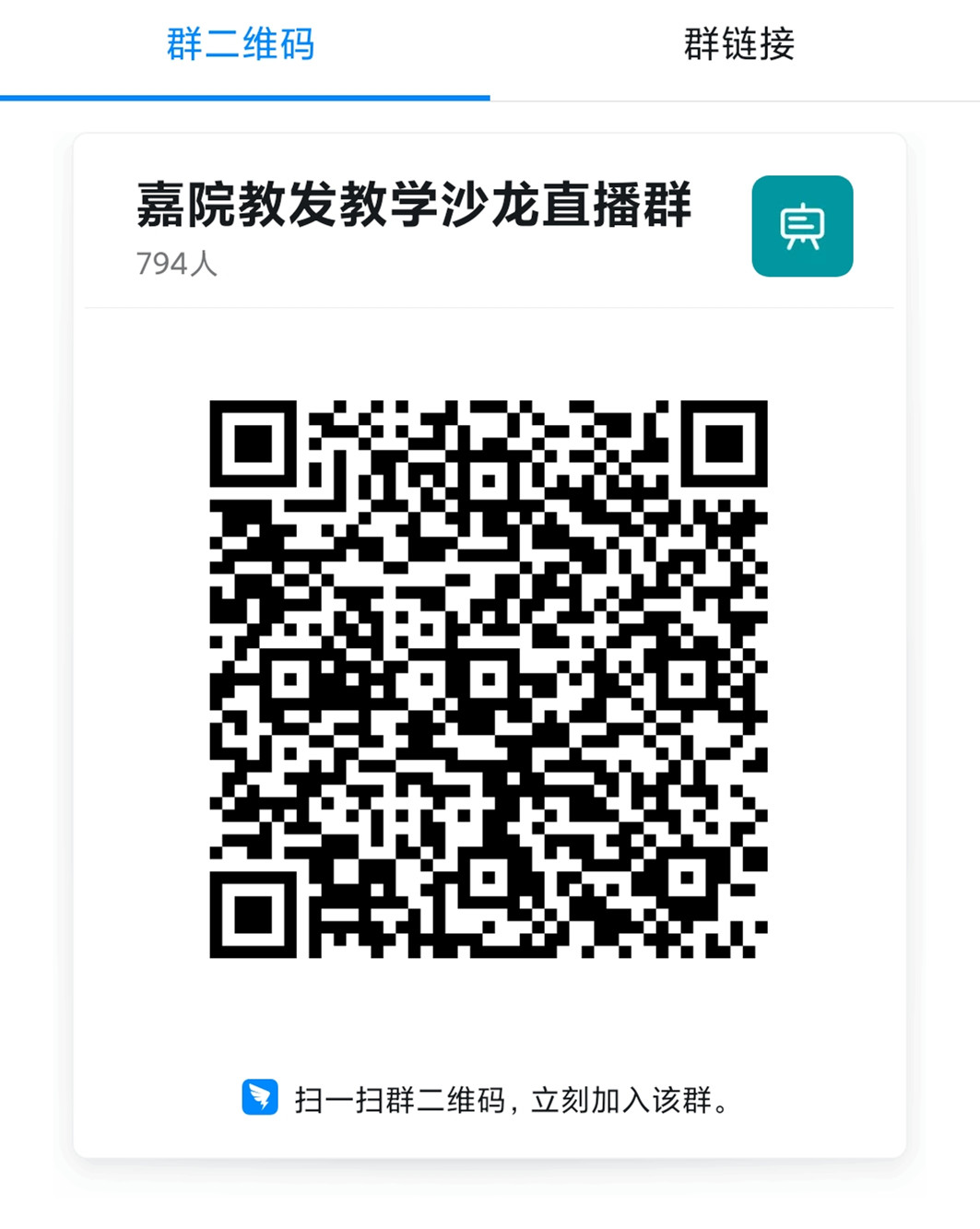Image resolution: width=980 pixels, height=1229 pixels.
Task: Click the presentation easel icon on the avatar
Action: pos(802,227)
